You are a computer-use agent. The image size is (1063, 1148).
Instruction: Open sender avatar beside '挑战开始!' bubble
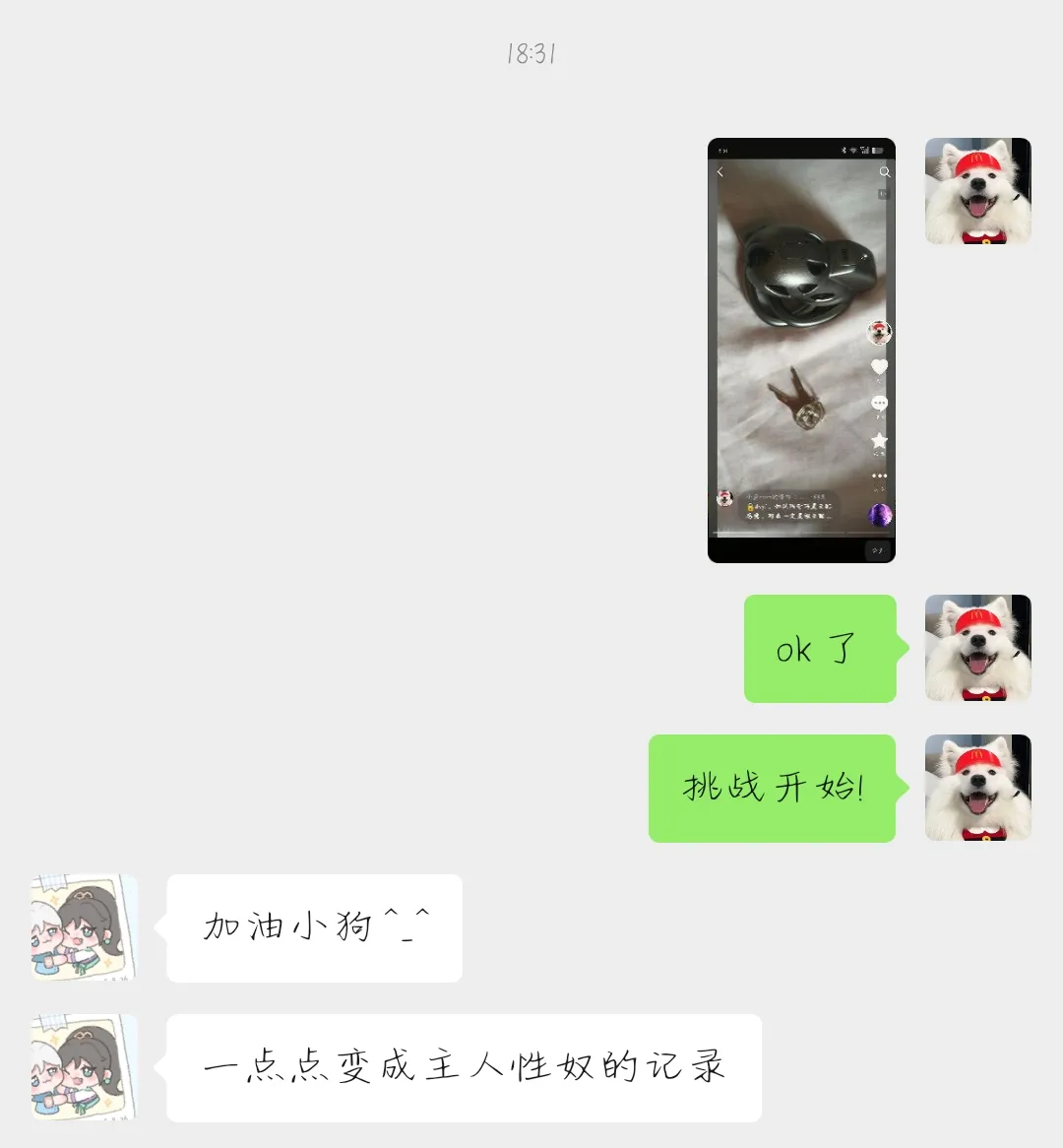tap(977, 788)
